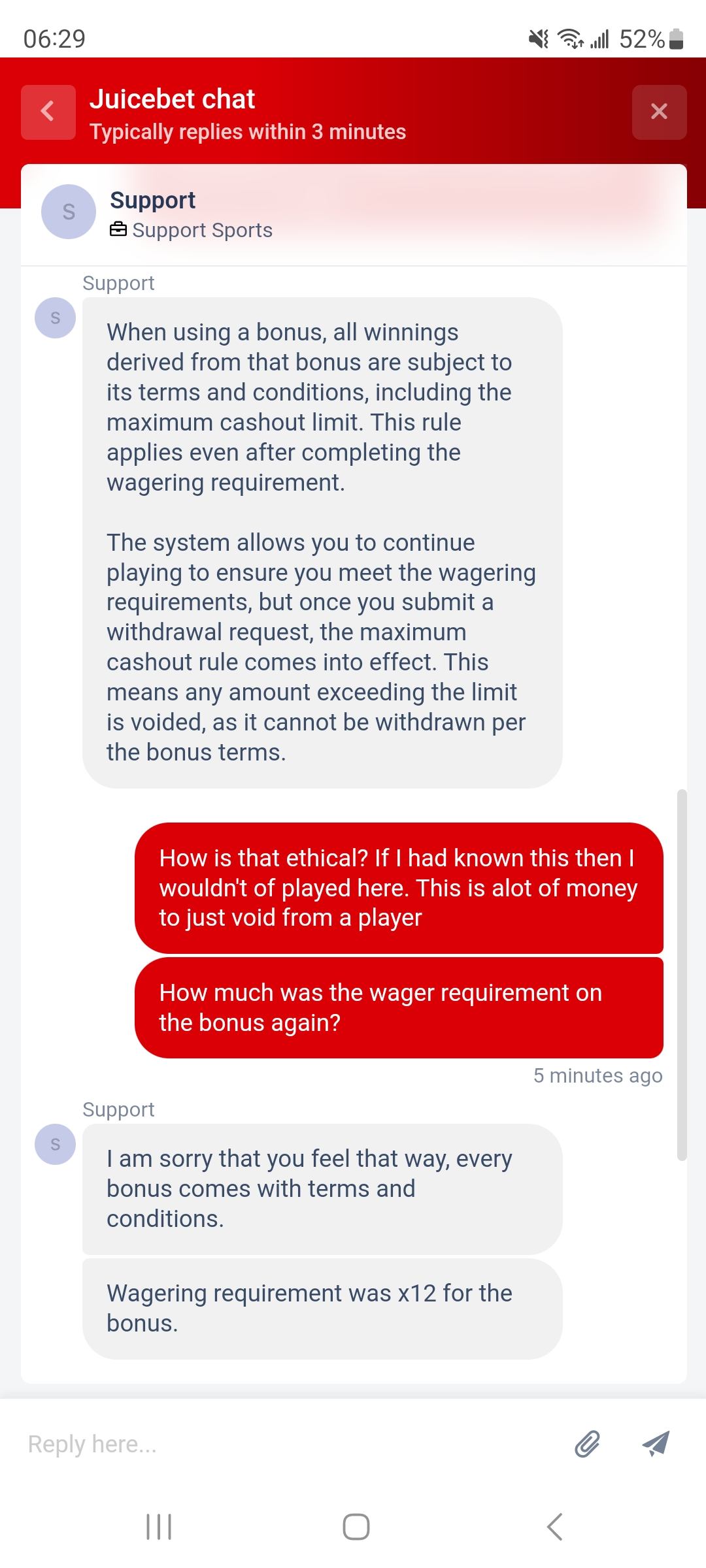Viewport: 706px width, 1568px height.
Task: Open the Support agent header
Action: click(190, 214)
